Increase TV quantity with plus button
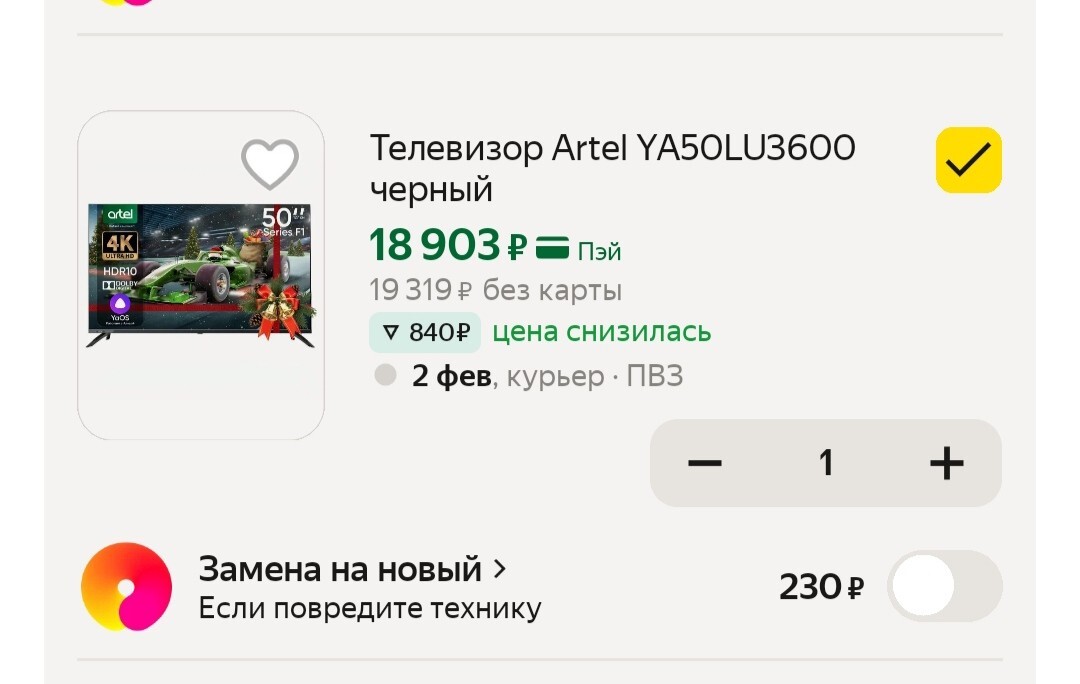Screen dimensions: 1080x684 (946, 463)
